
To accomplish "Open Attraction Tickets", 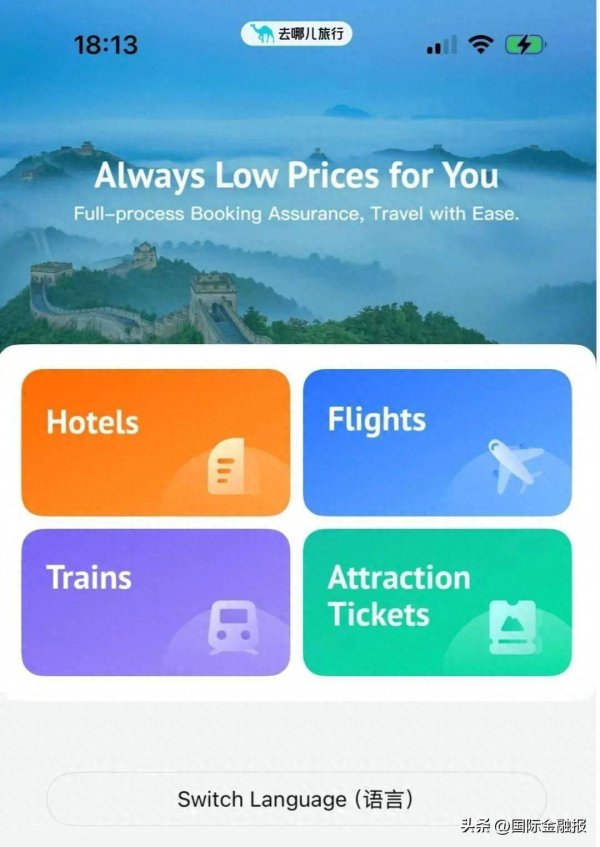I will (437, 602).
